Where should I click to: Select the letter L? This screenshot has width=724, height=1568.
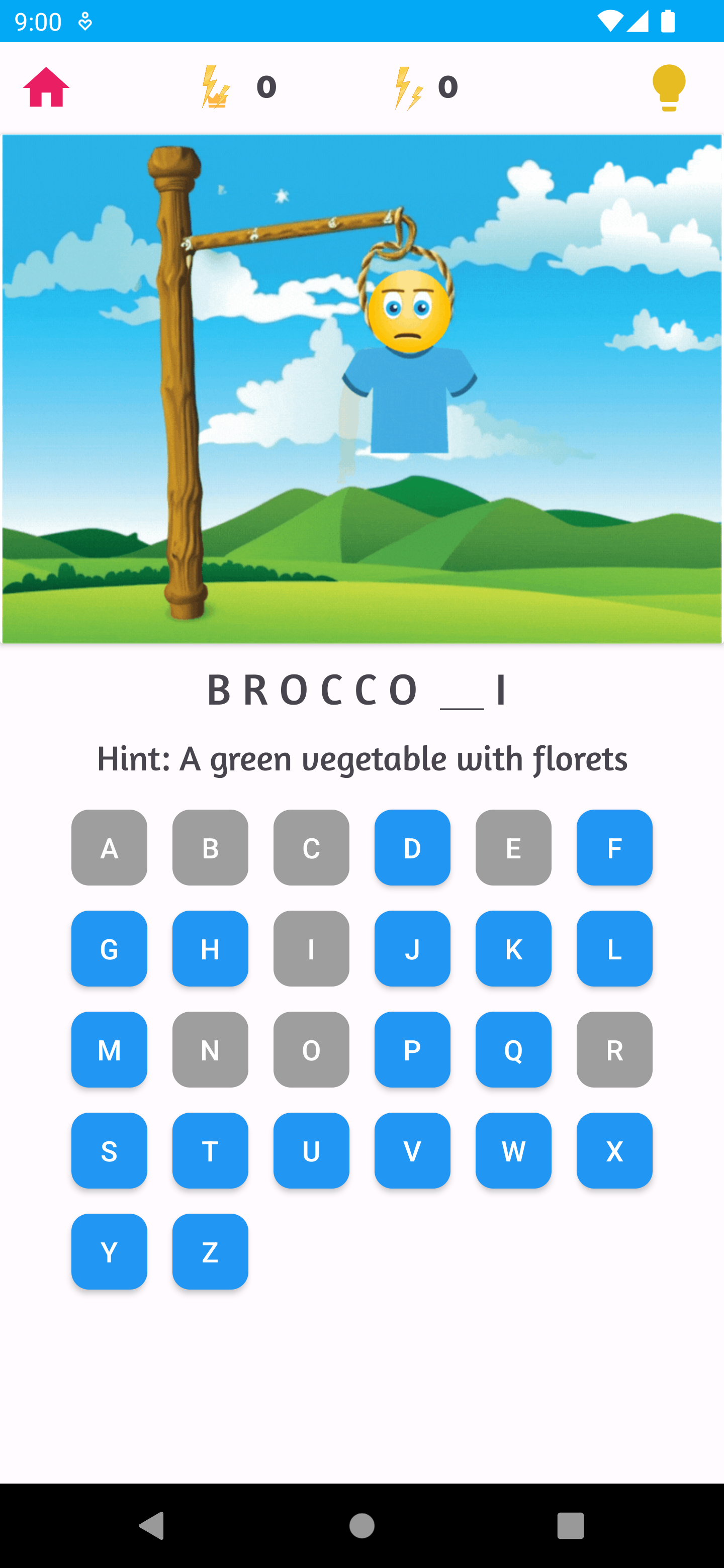[x=614, y=948]
